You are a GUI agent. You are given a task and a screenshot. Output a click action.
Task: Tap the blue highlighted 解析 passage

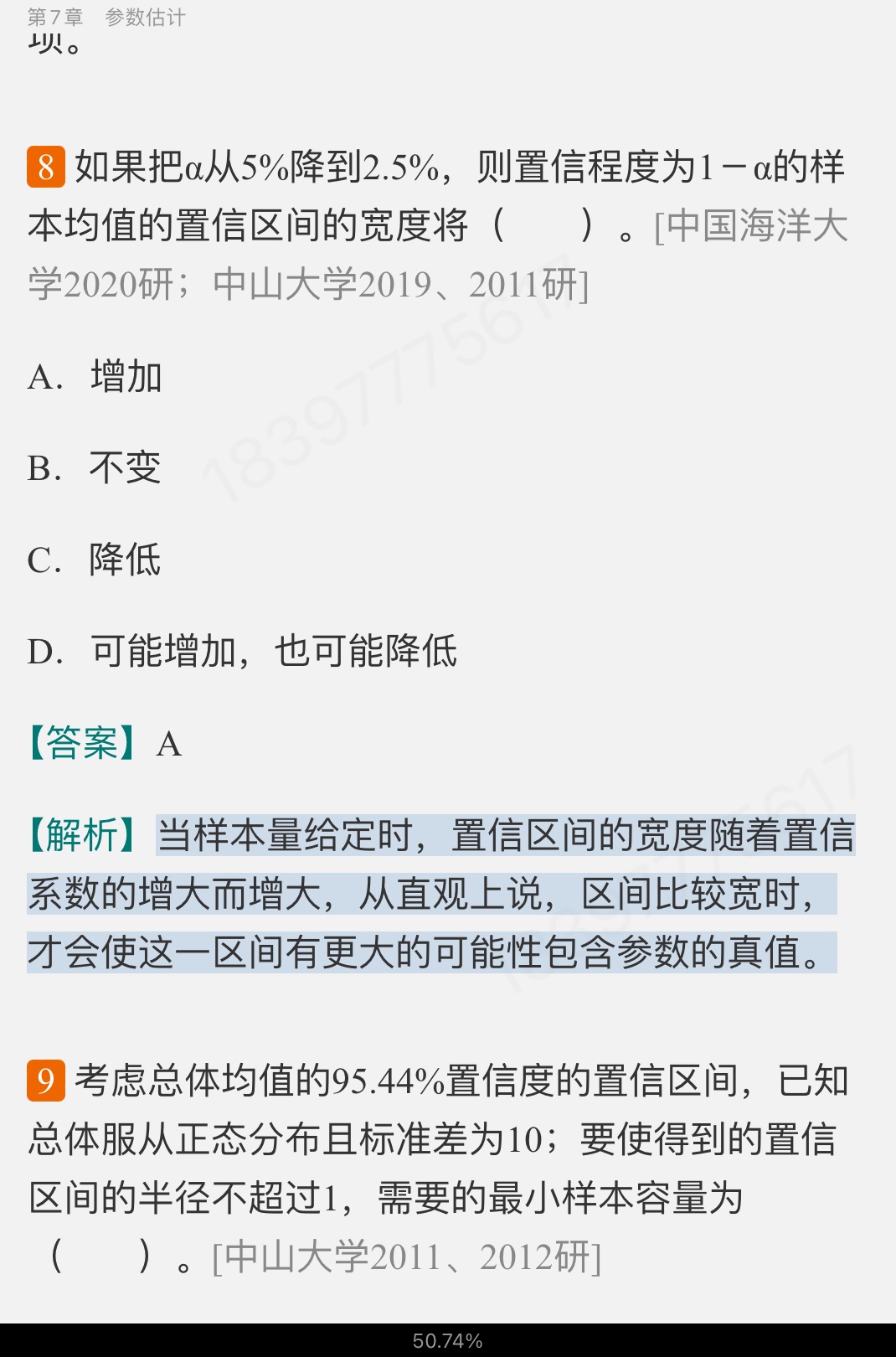pyautogui.click(x=431, y=894)
